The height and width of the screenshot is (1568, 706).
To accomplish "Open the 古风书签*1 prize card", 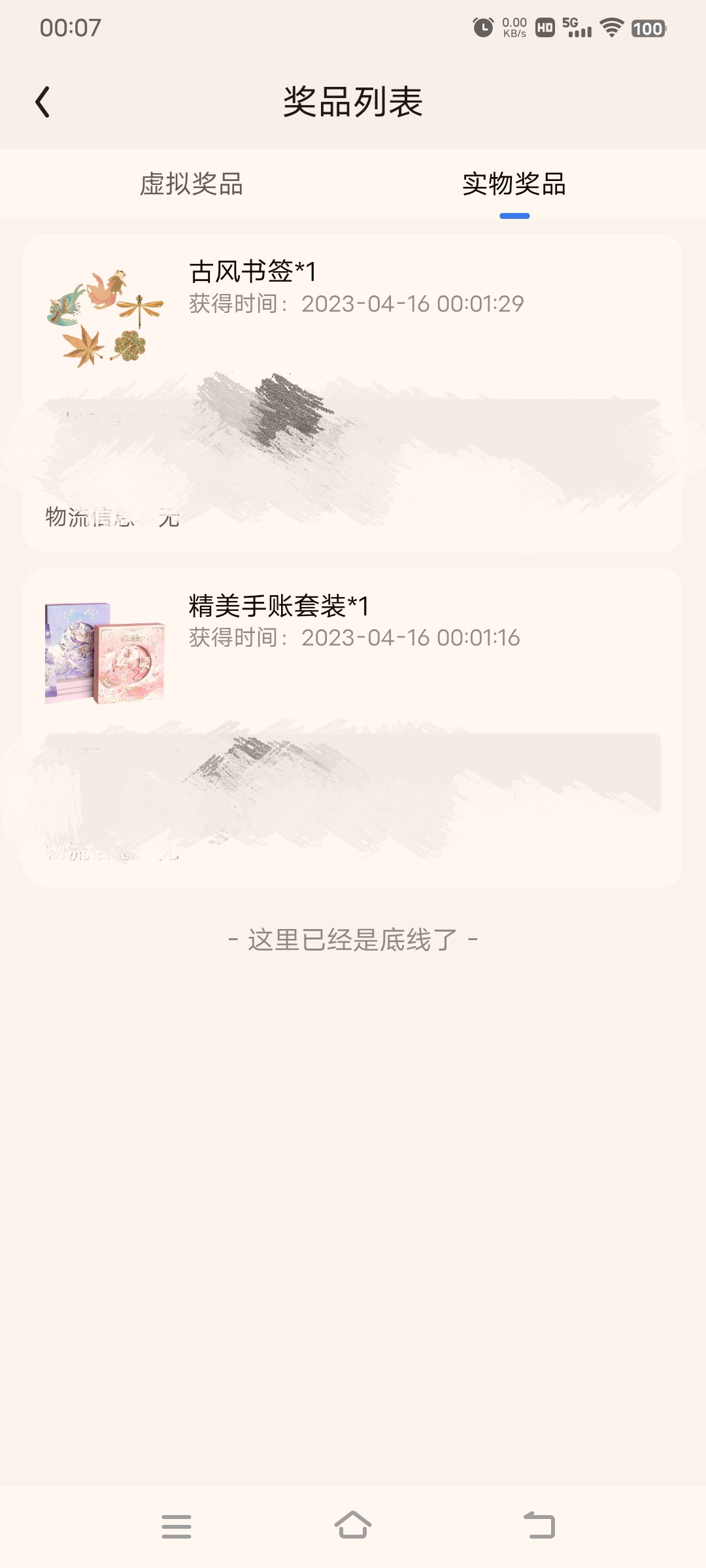I will 353,314.
